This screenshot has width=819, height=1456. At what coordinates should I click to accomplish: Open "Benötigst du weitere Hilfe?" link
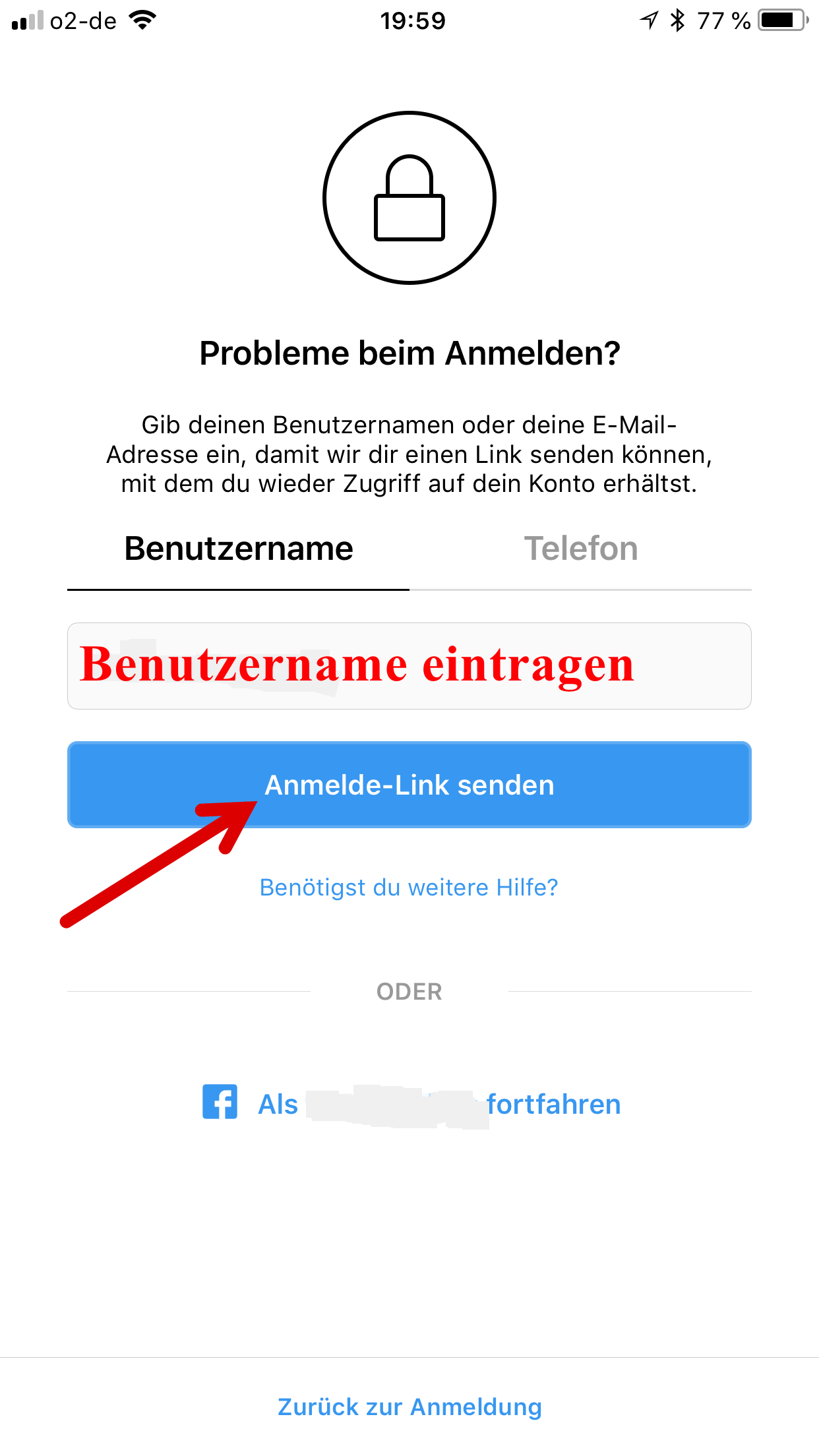[409, 888]
